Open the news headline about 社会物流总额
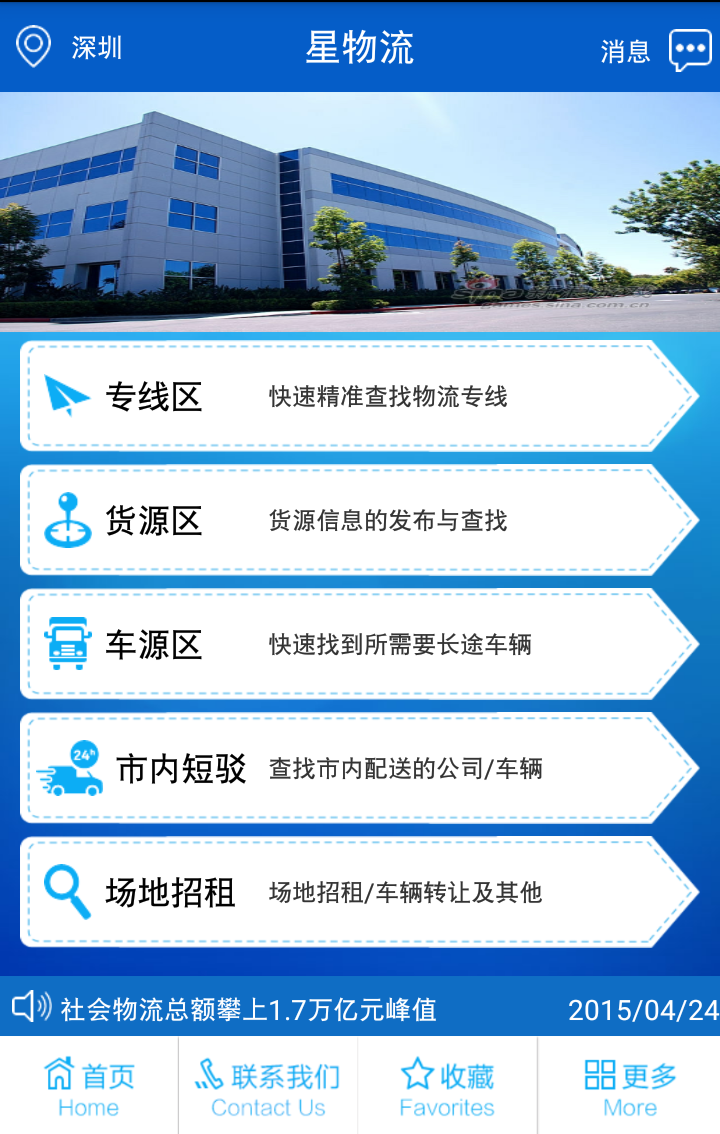The image size is (720, 1134). 248,1009
